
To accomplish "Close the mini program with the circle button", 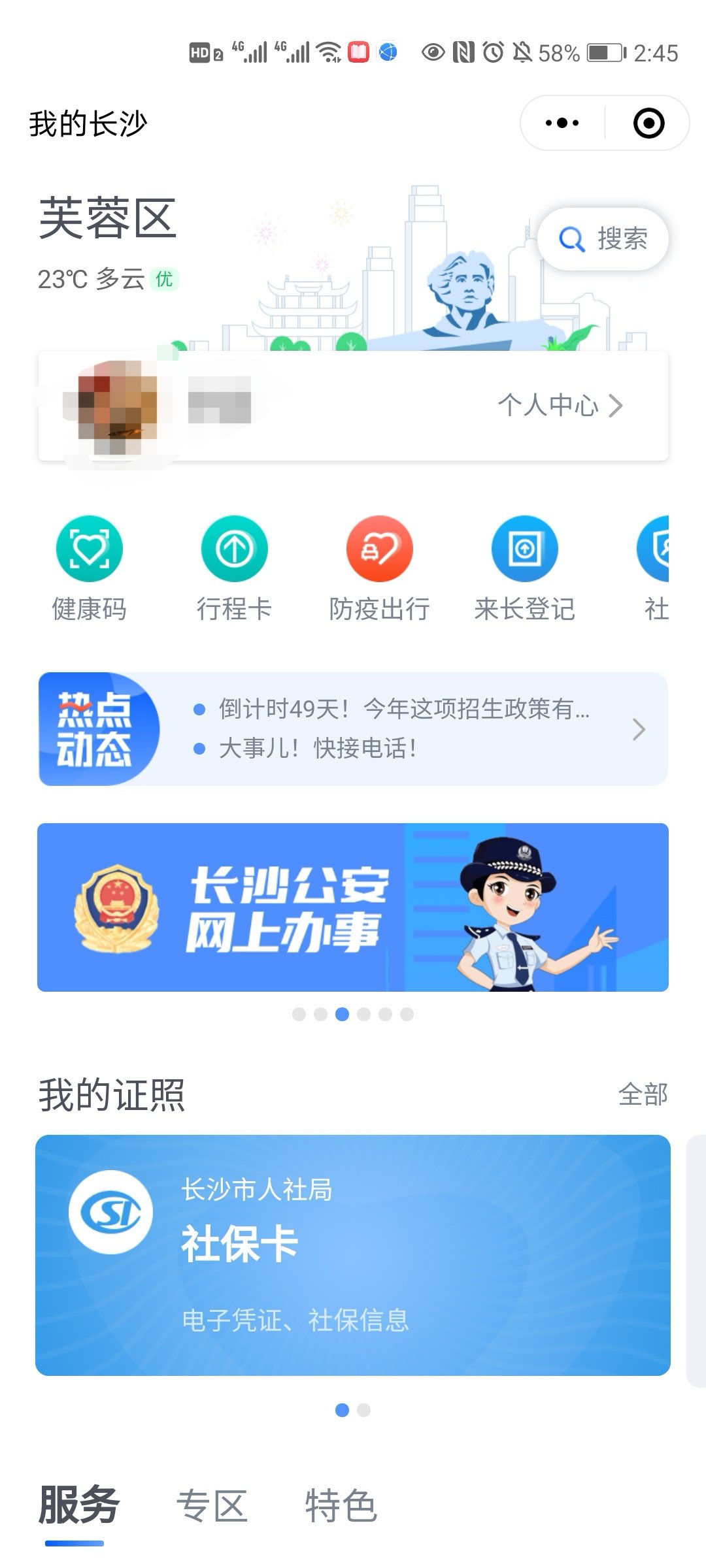I will point(648,123).
